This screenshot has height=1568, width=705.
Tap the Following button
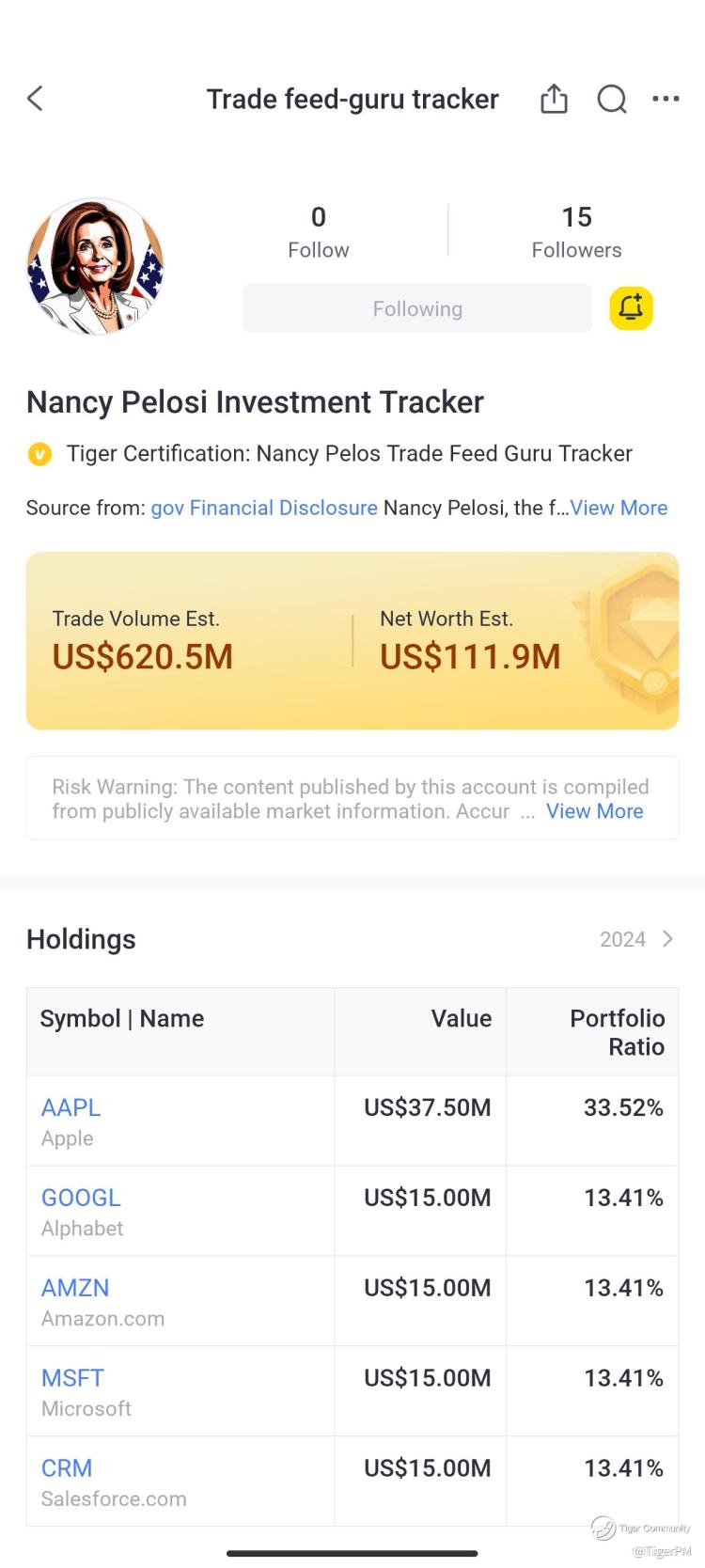tap(417, 308)
